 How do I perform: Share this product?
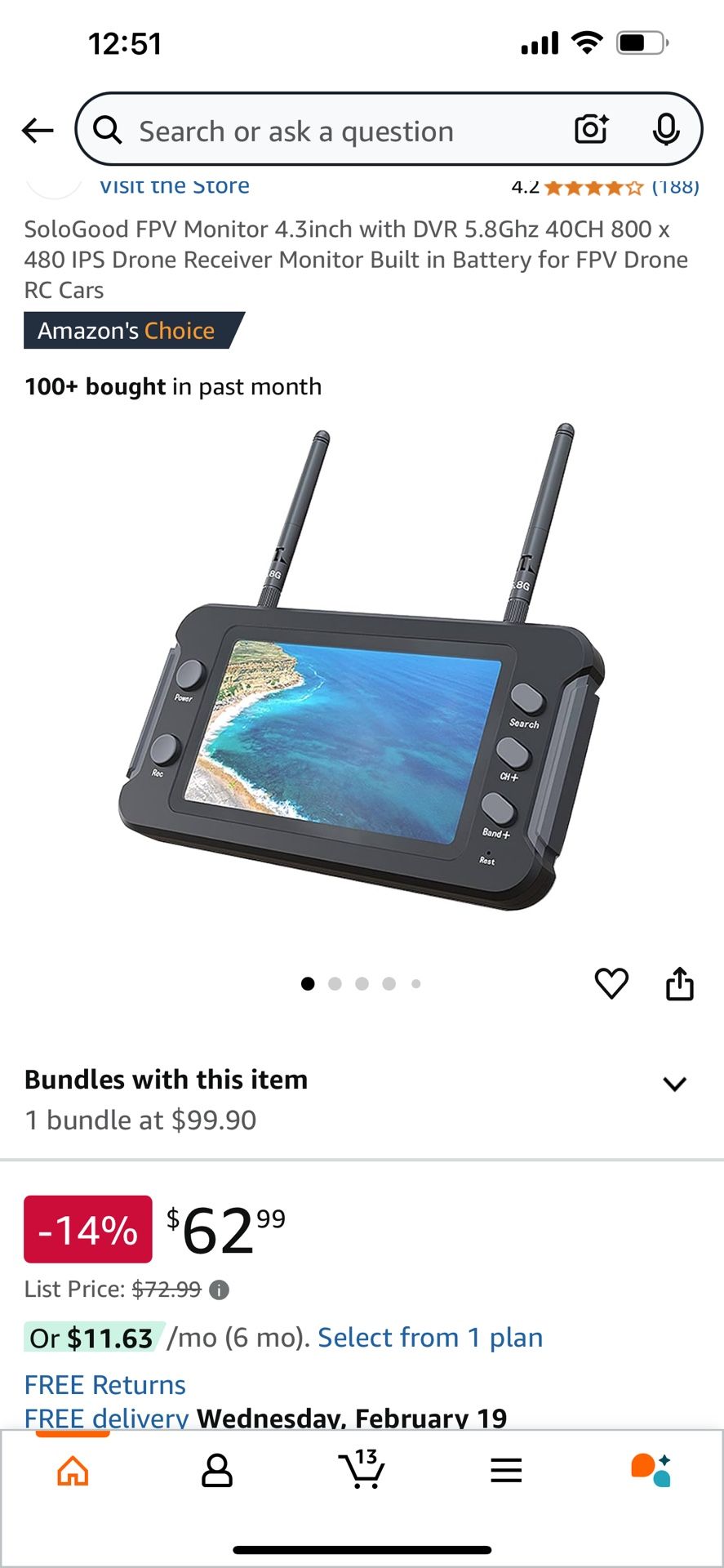(679, 983)
